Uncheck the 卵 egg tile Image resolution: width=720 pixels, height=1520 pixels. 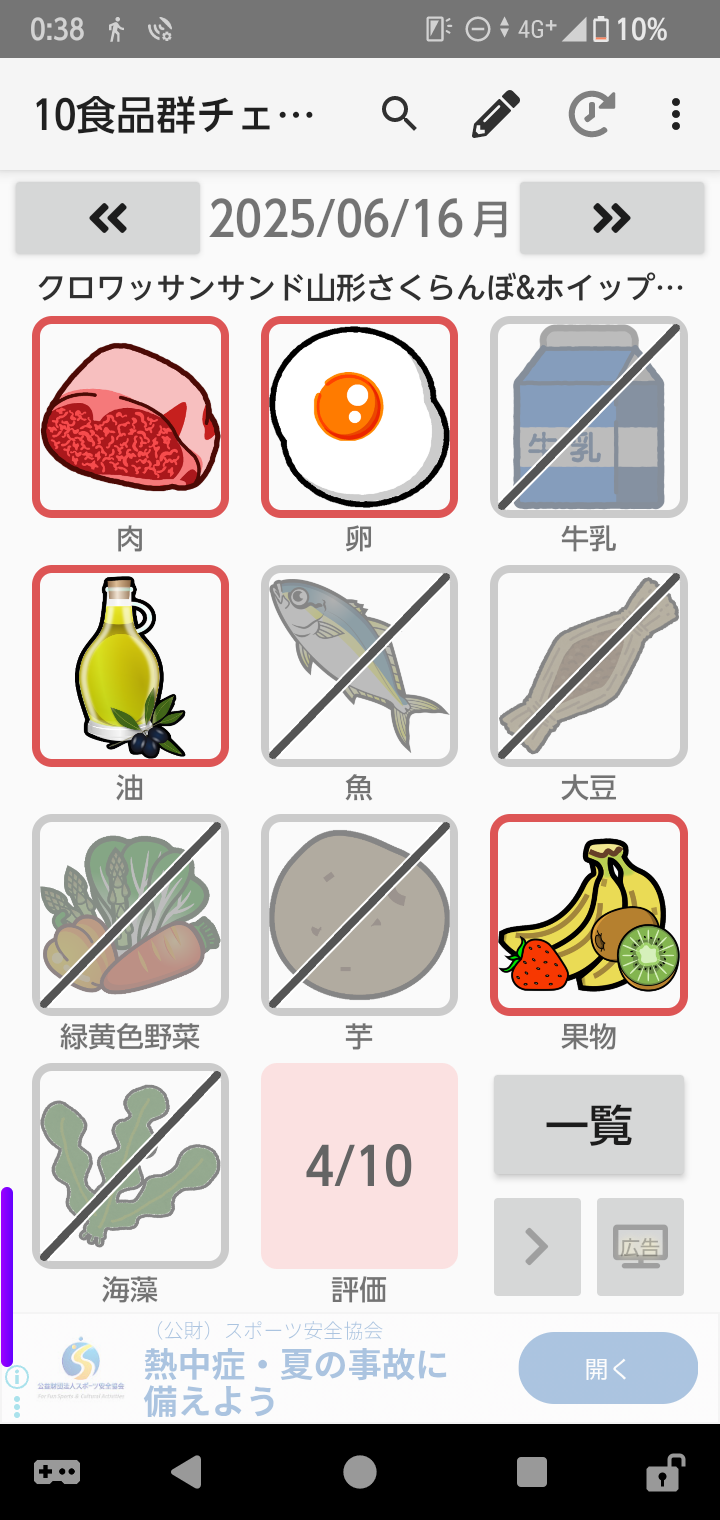[x=359, y=417]
